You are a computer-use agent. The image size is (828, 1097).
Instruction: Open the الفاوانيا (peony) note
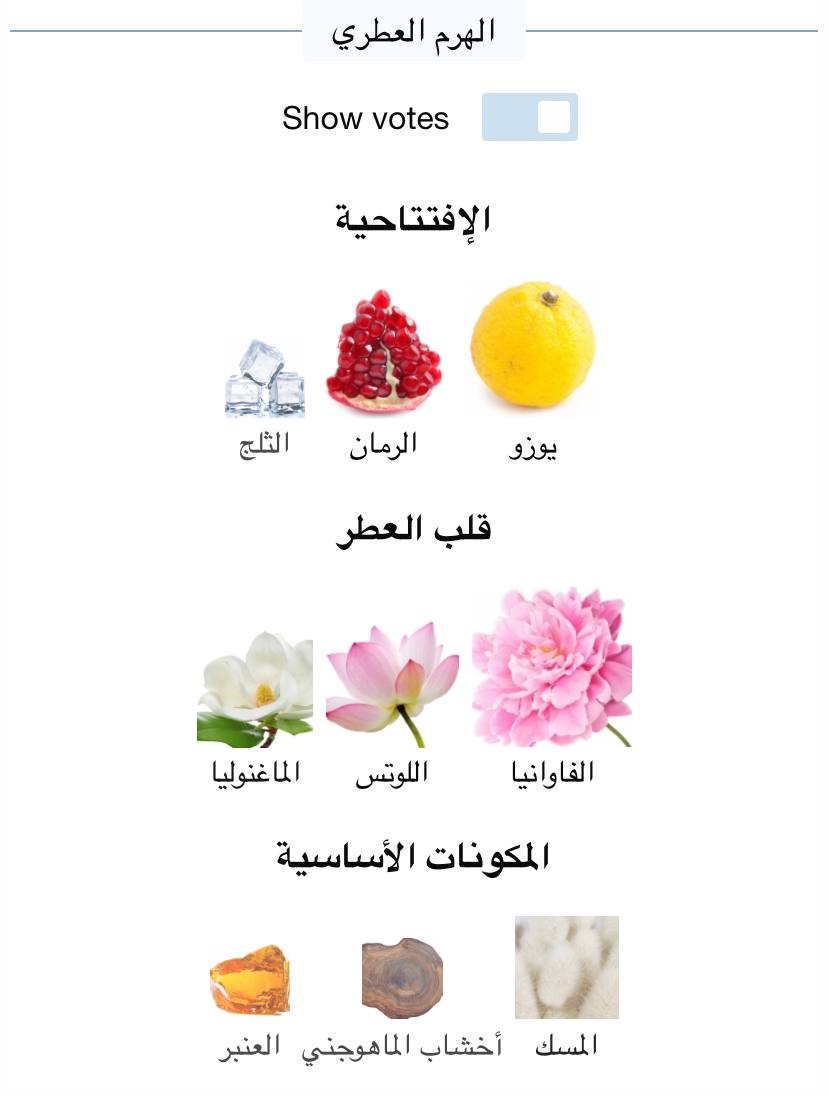[x=552, y=668]
